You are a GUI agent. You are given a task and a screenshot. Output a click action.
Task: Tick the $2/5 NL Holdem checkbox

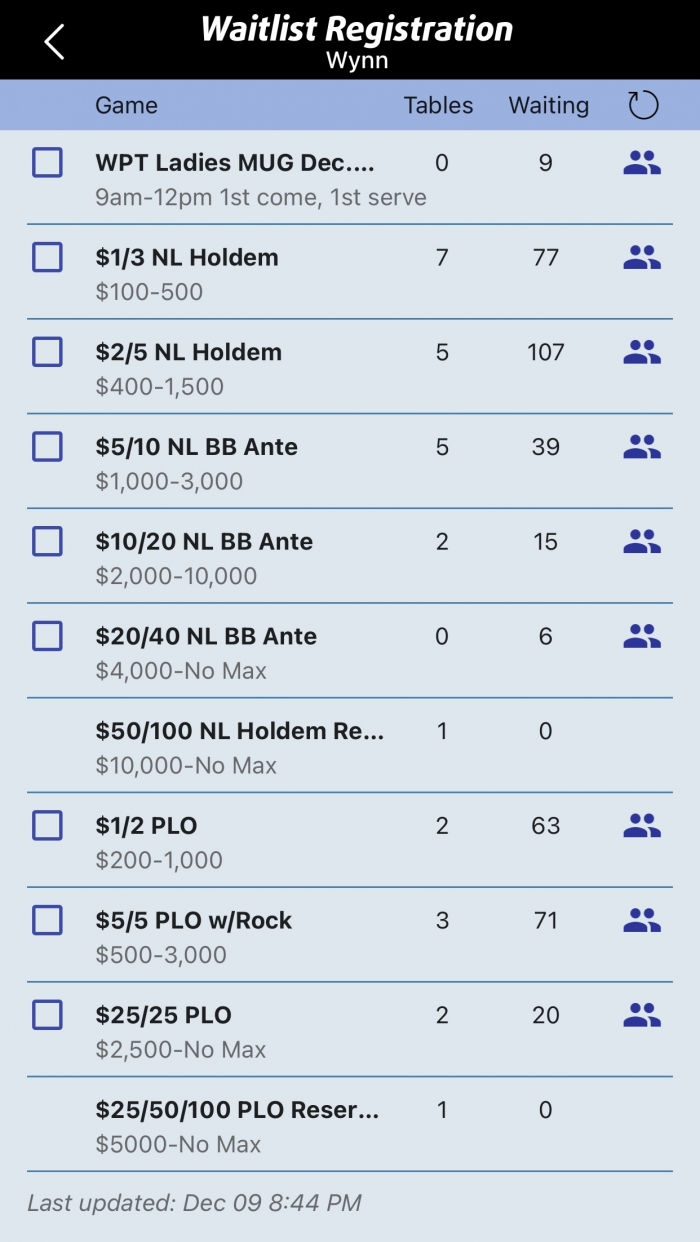tap(47, 352)
